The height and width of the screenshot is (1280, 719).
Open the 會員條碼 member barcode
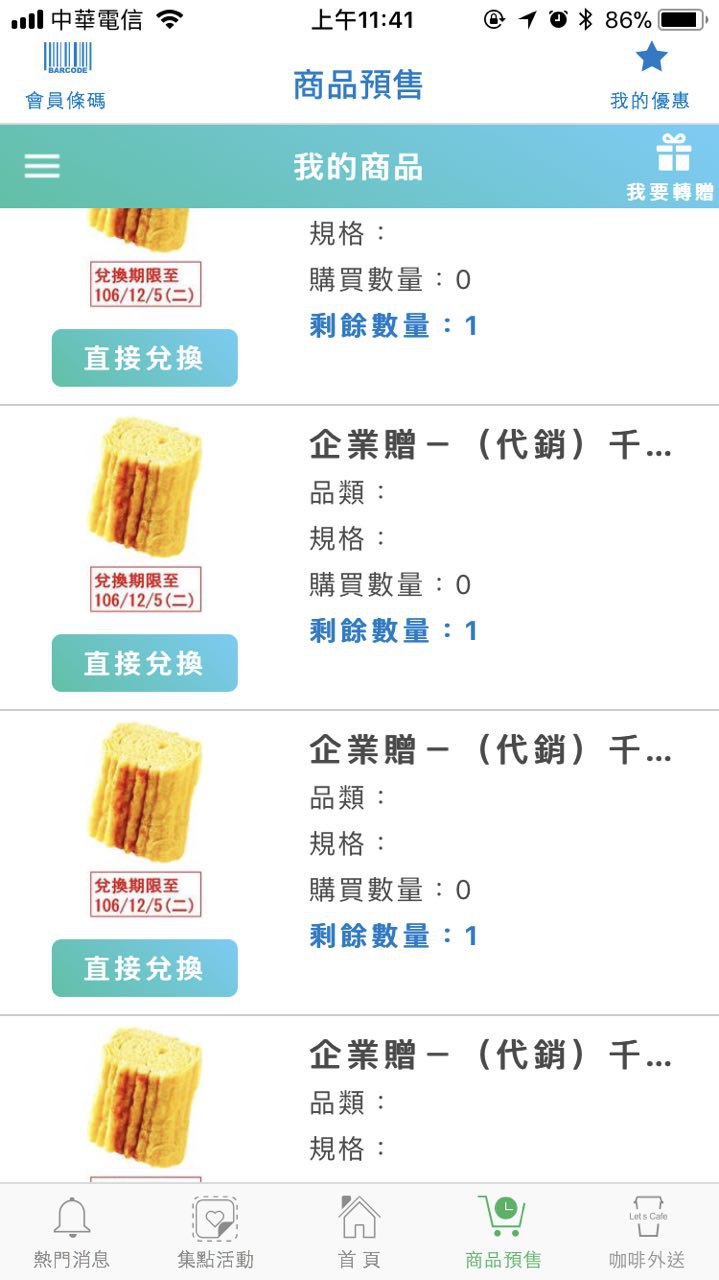[66, 75]
